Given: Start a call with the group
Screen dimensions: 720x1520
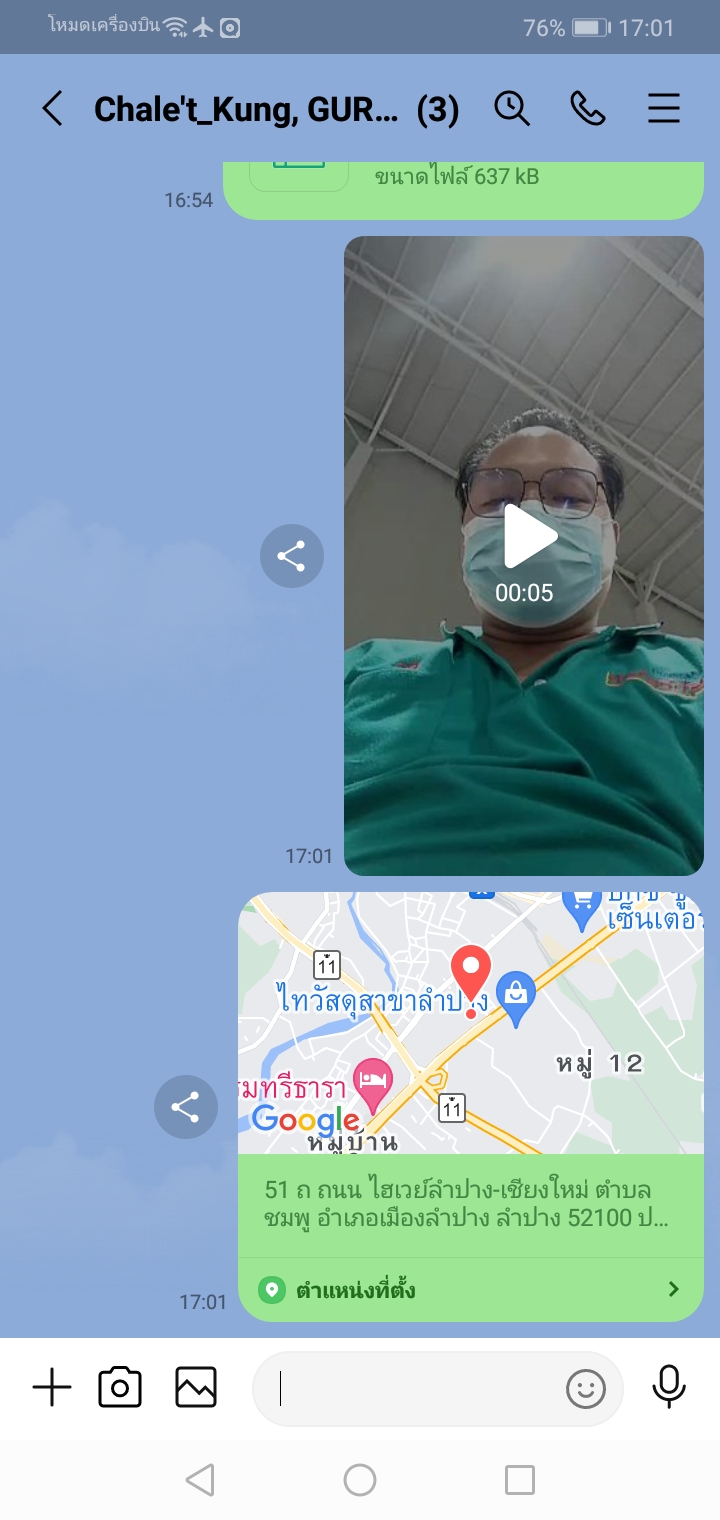Looking at the screenshot, I should [x=588, y=108].
